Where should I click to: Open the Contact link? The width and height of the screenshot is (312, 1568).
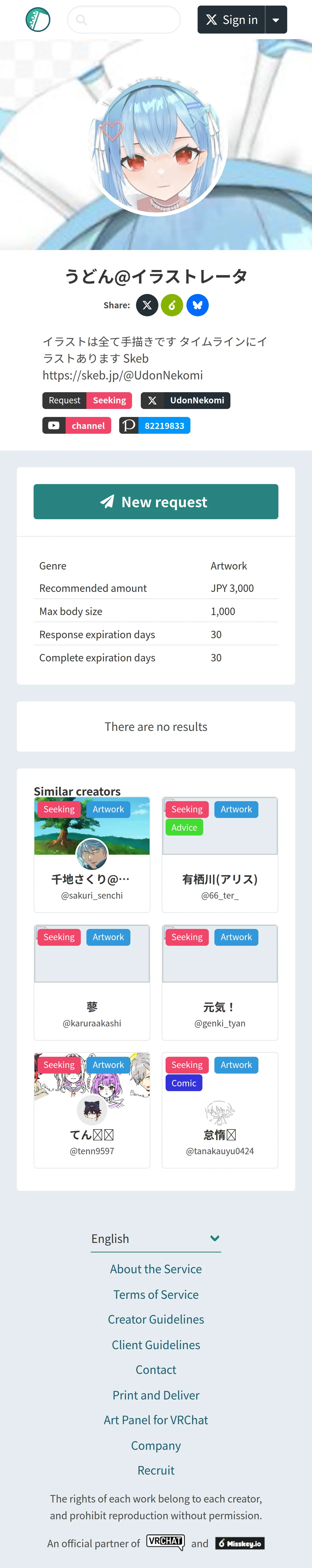pos(156,1370)
